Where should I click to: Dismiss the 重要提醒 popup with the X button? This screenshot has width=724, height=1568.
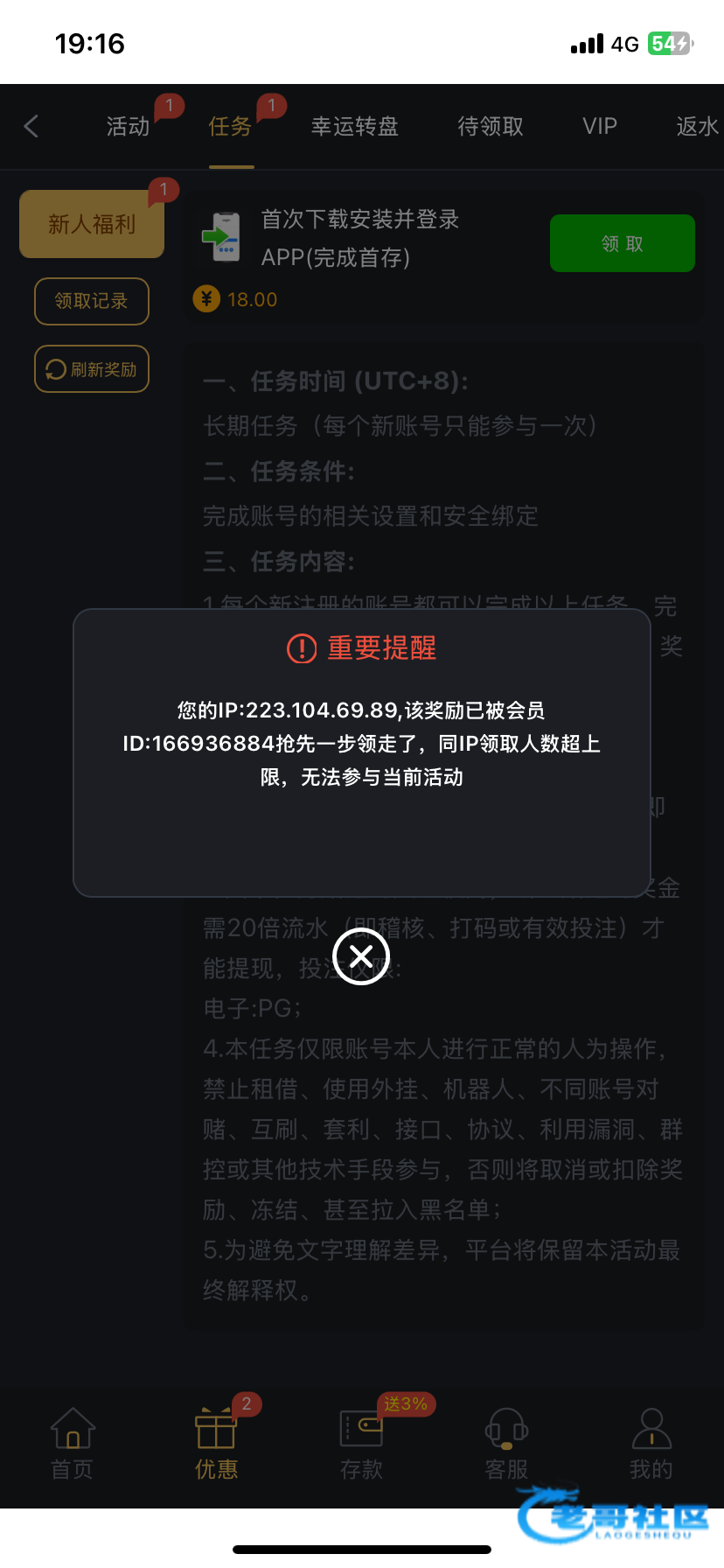361,955
